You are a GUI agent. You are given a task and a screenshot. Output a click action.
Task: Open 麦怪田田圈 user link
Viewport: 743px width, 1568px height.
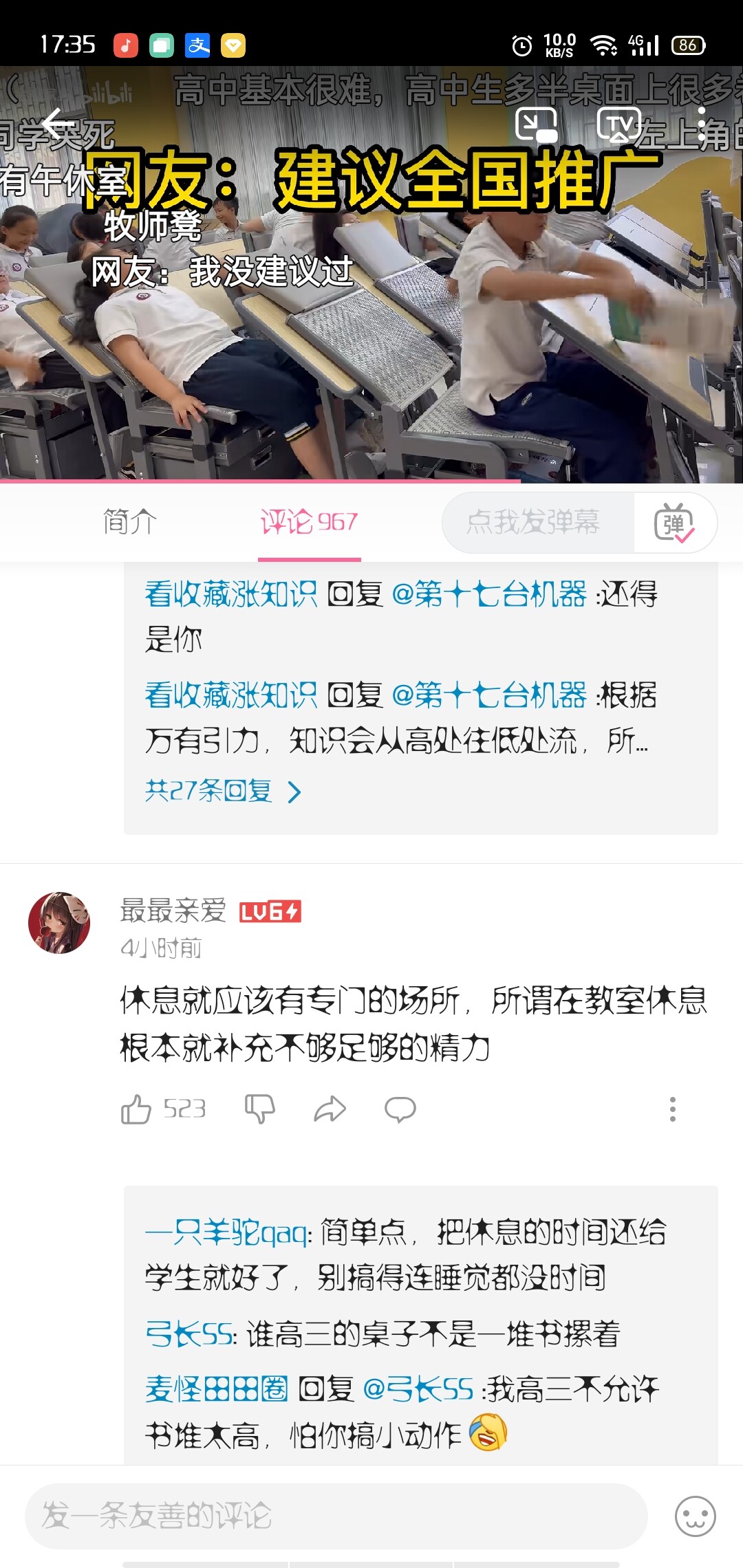[x=216, y=1390]
